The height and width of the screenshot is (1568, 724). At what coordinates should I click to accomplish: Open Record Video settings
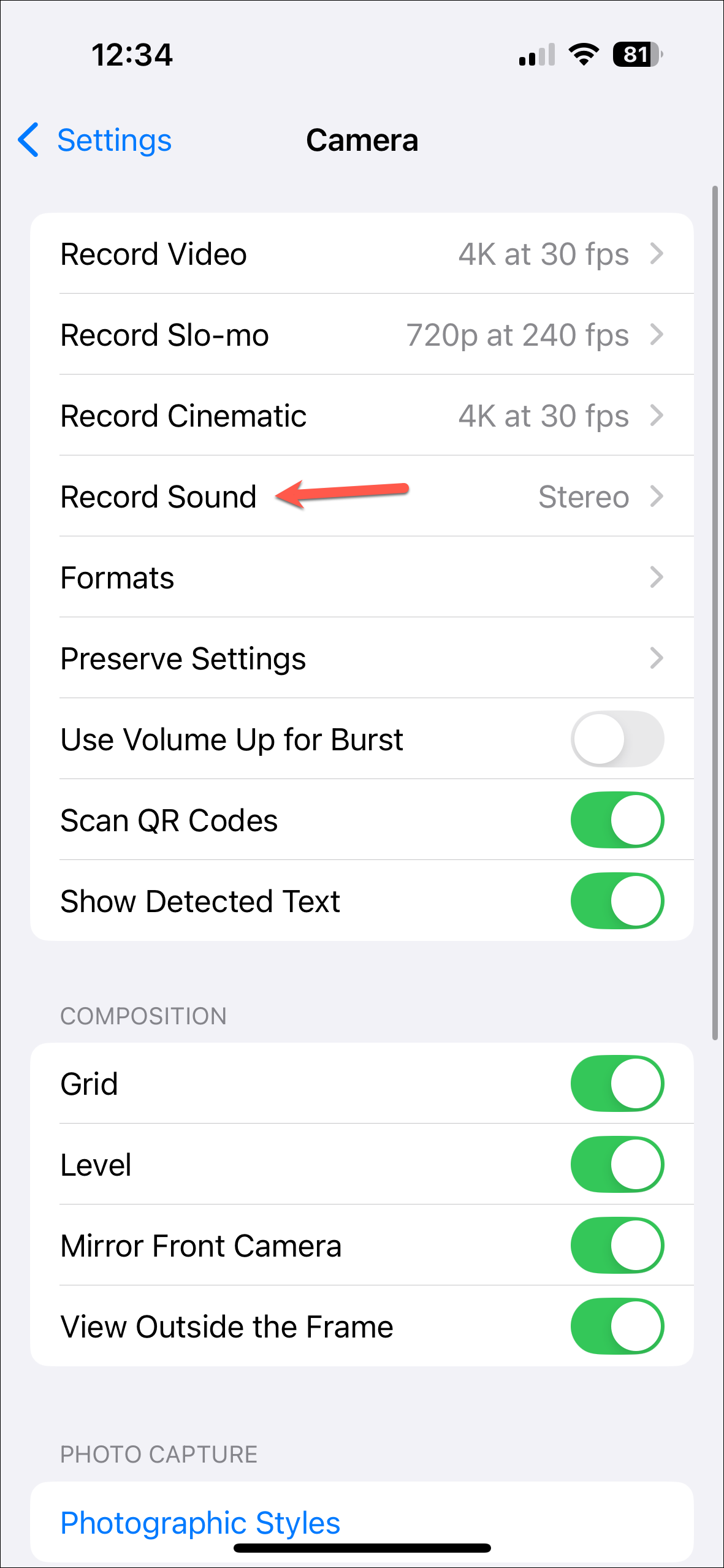(362, 254)
